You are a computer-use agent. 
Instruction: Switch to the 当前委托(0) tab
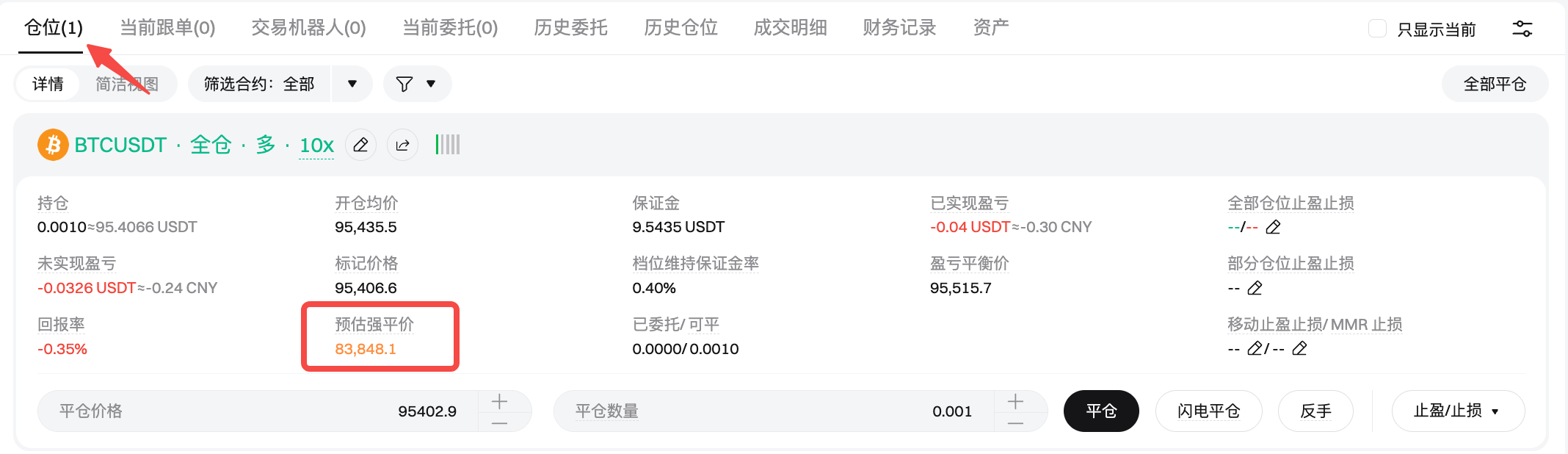450,28
